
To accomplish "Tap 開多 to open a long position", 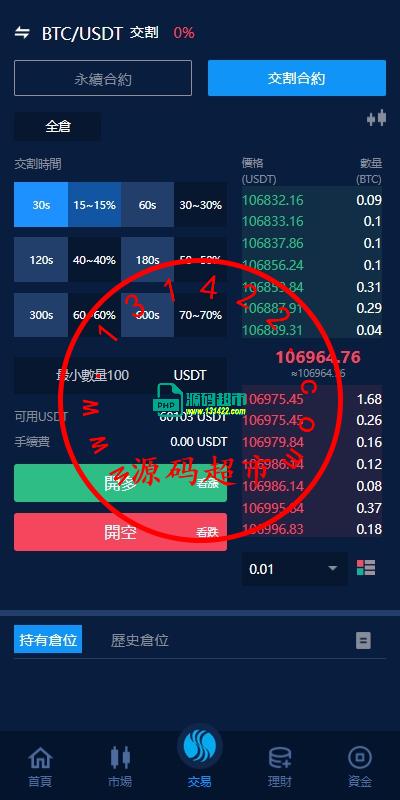I will (120, 483).
